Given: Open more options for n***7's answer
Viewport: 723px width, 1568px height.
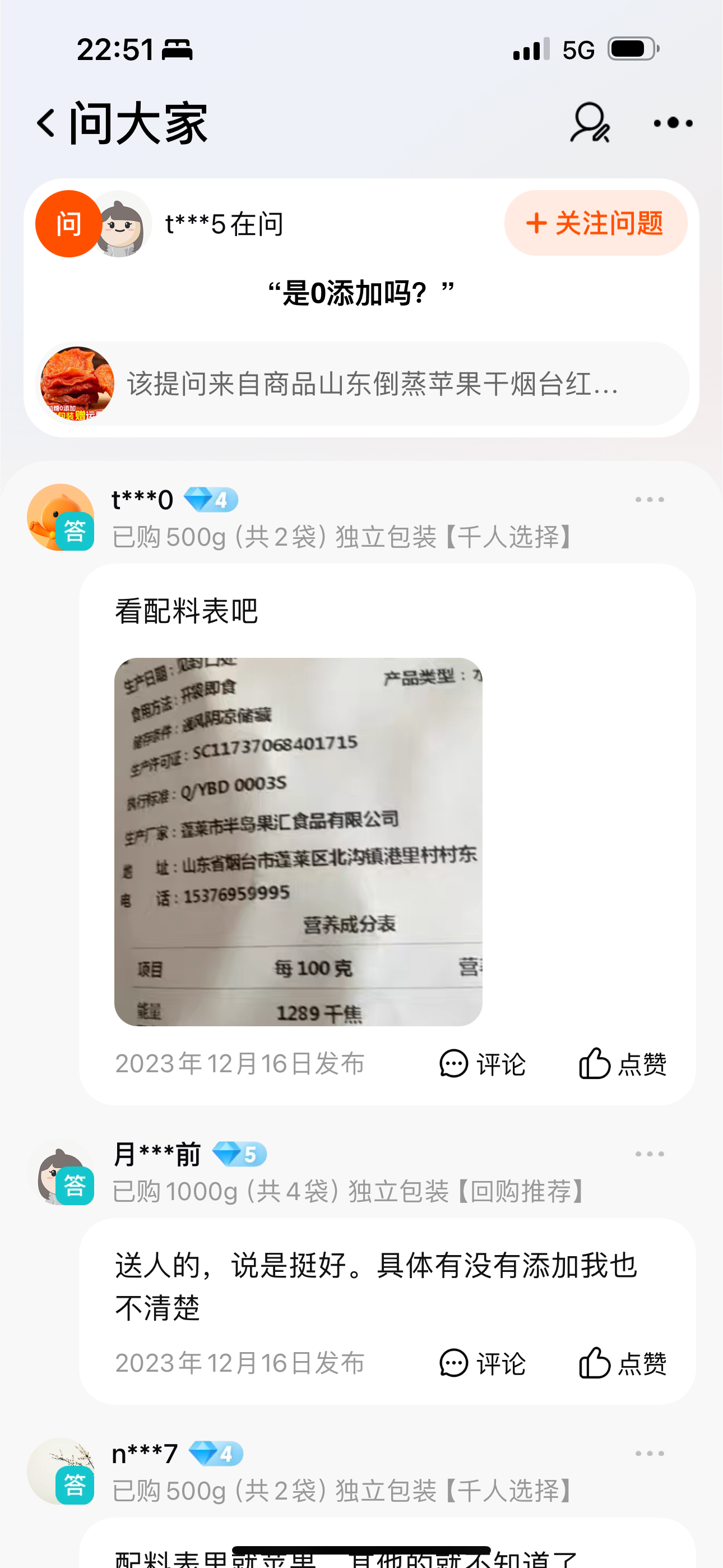Looking at the screenshot, I should pos(650,1454).
